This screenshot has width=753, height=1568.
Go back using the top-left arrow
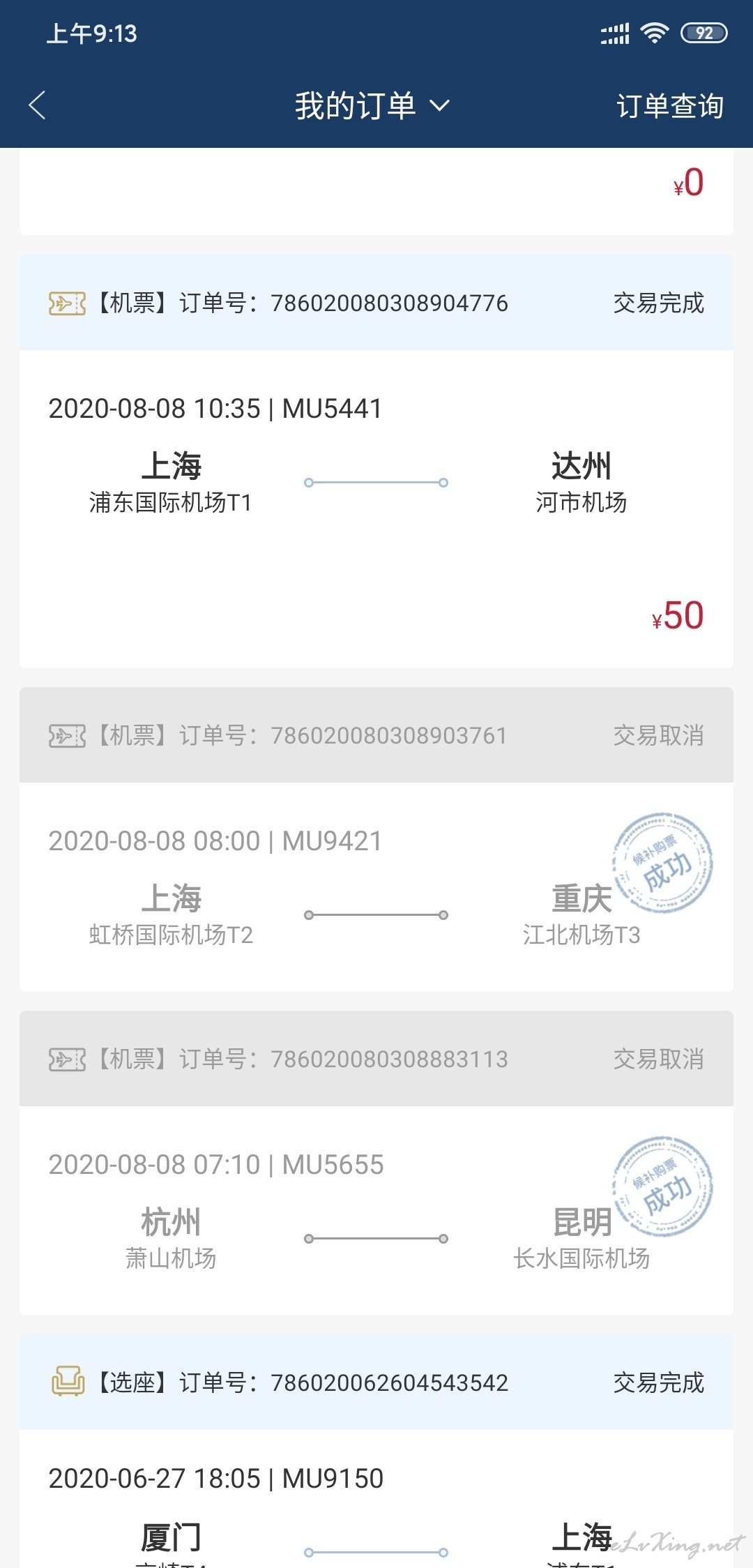click(38, 105)
